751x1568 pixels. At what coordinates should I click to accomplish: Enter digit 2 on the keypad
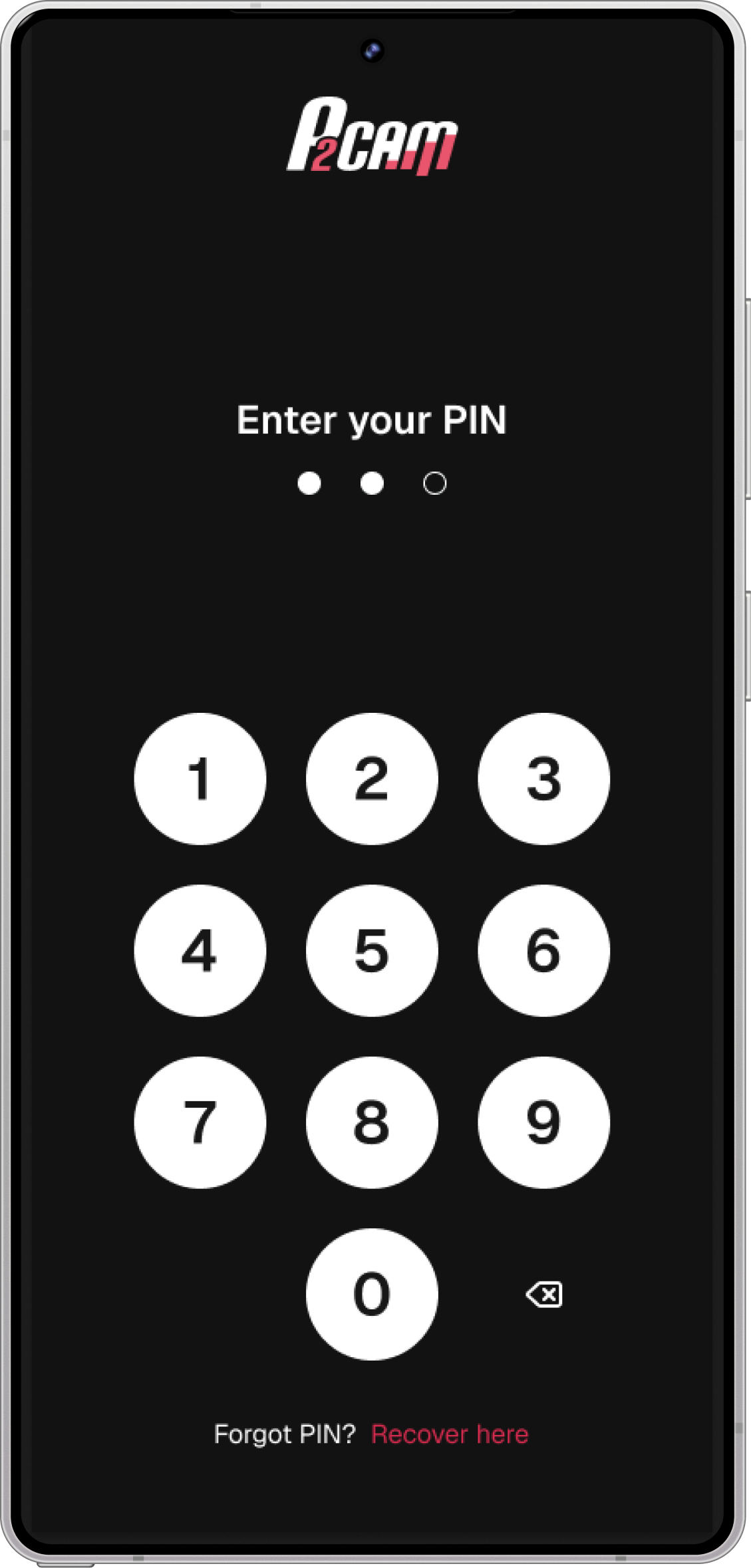pyautogui.click(x=372, y=779)
